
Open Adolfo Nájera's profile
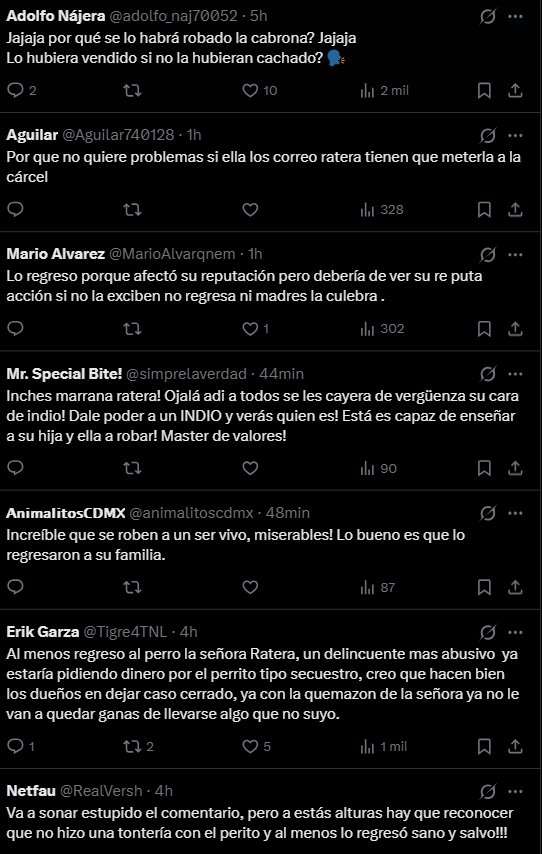(56, 16)
